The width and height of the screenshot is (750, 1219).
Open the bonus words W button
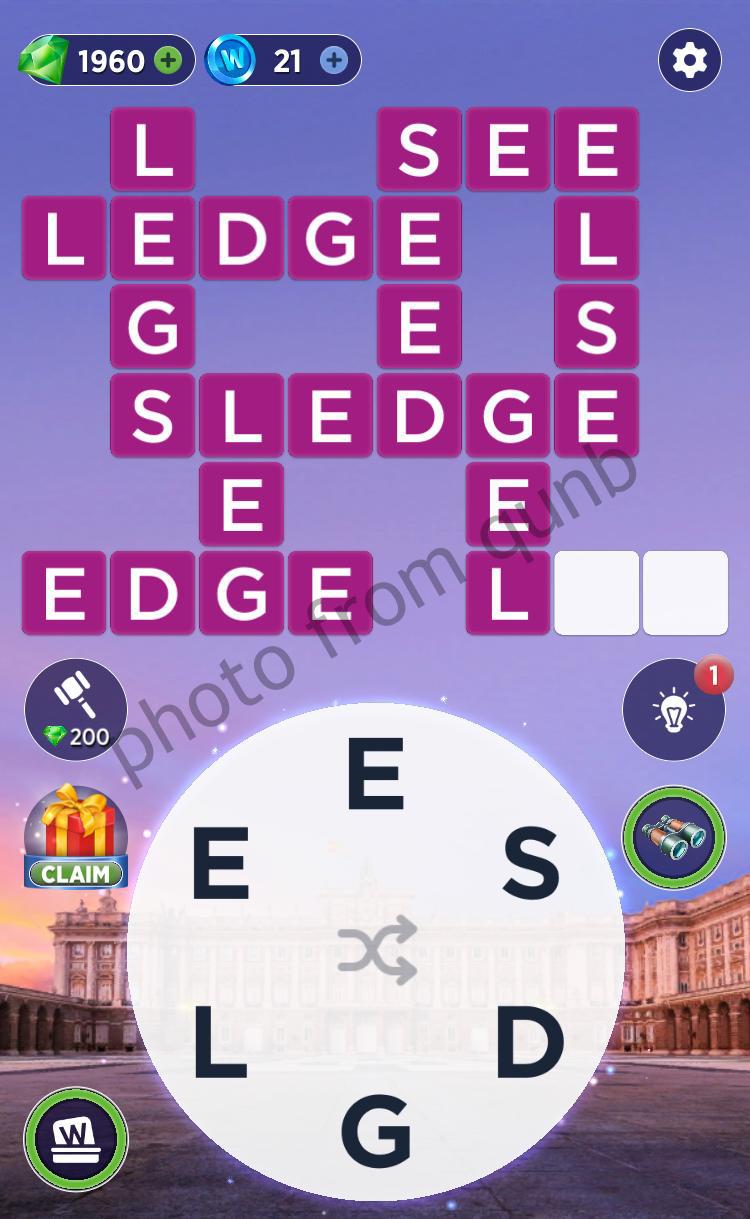[76, 1138]
